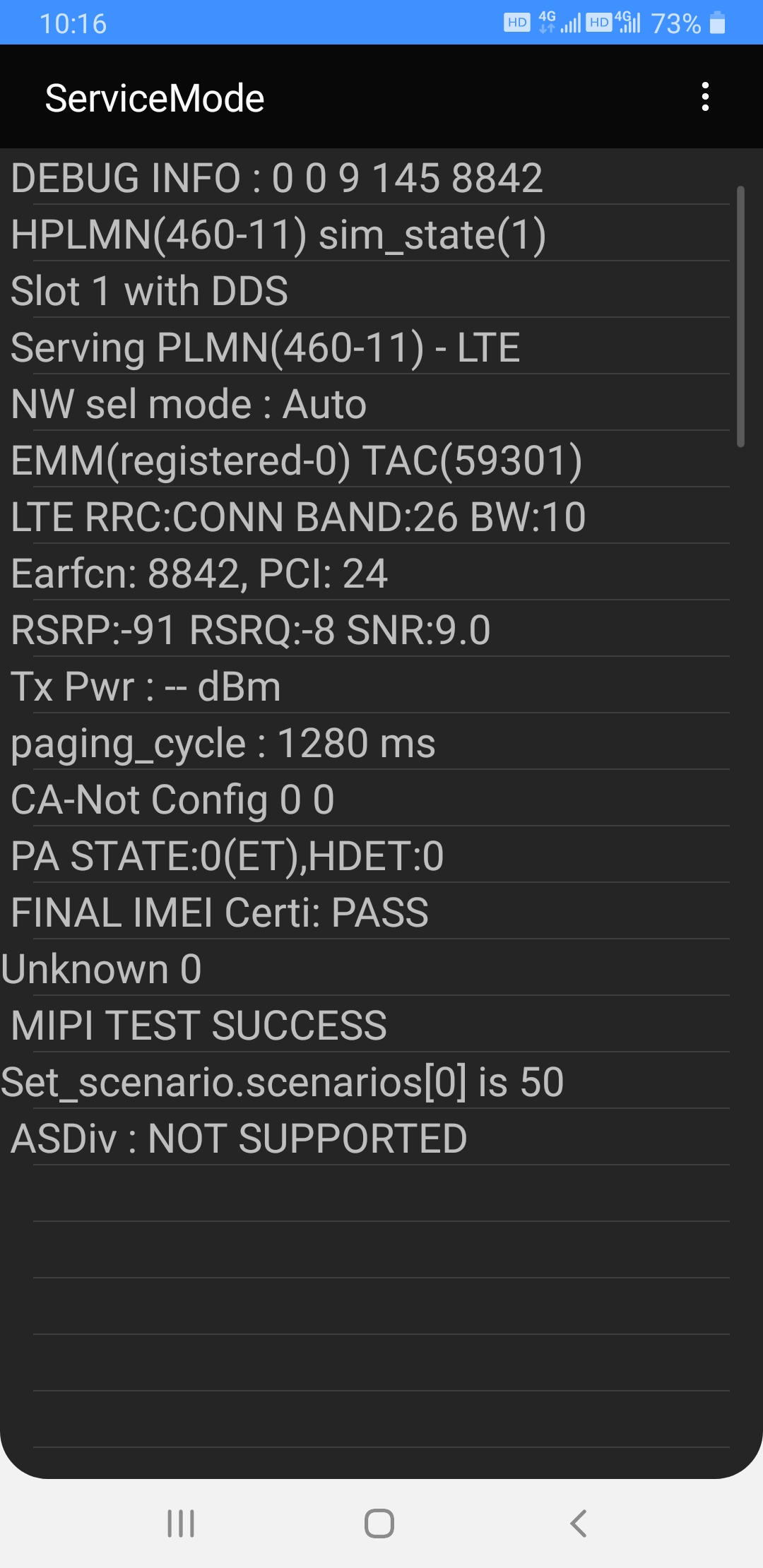The image size is (763, 1568).
Task: Tap the ServiceMode title text
Action: [154, 98]
